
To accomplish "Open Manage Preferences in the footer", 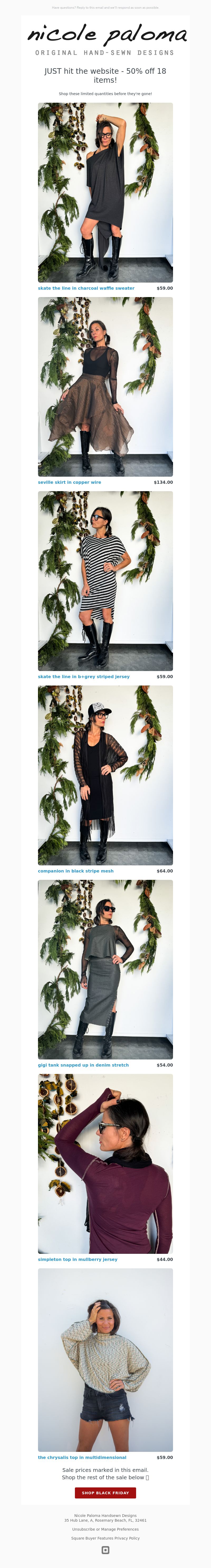I will (119, 1529).
